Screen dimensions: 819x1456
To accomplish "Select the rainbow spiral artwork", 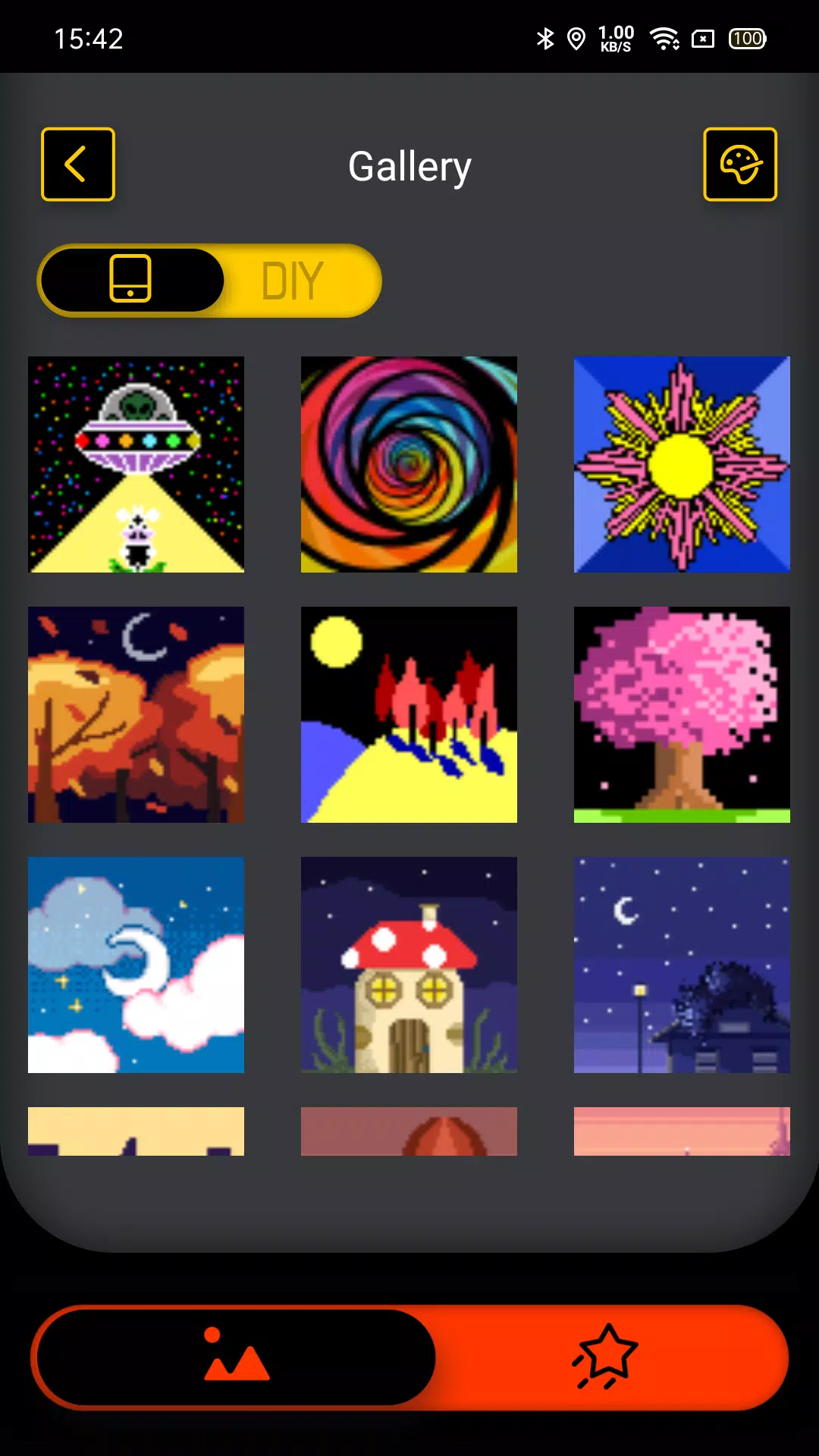I will coord(409,464).
